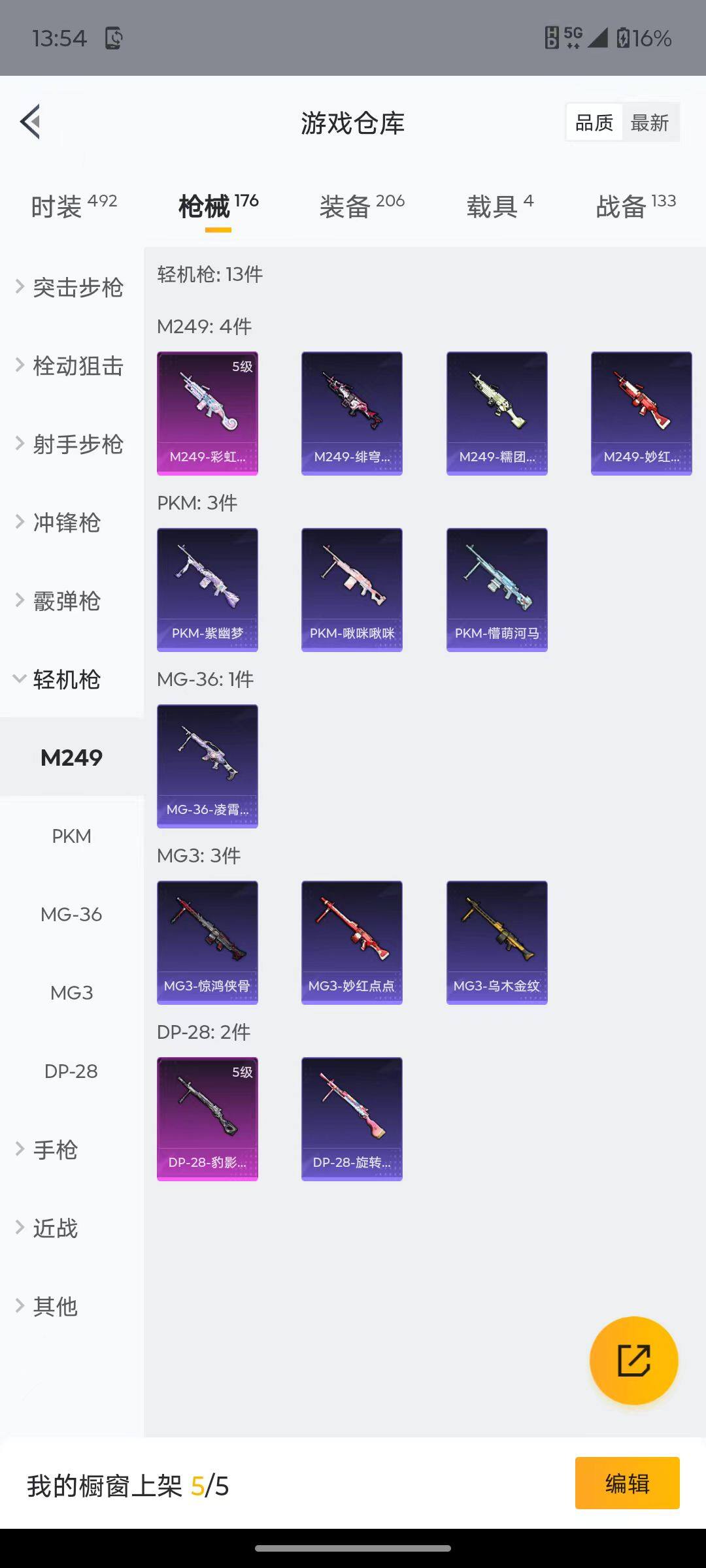Select DP-28 in the sidebar
Viewport: 706px width, 1568px height.
(x=71, y=1071)
